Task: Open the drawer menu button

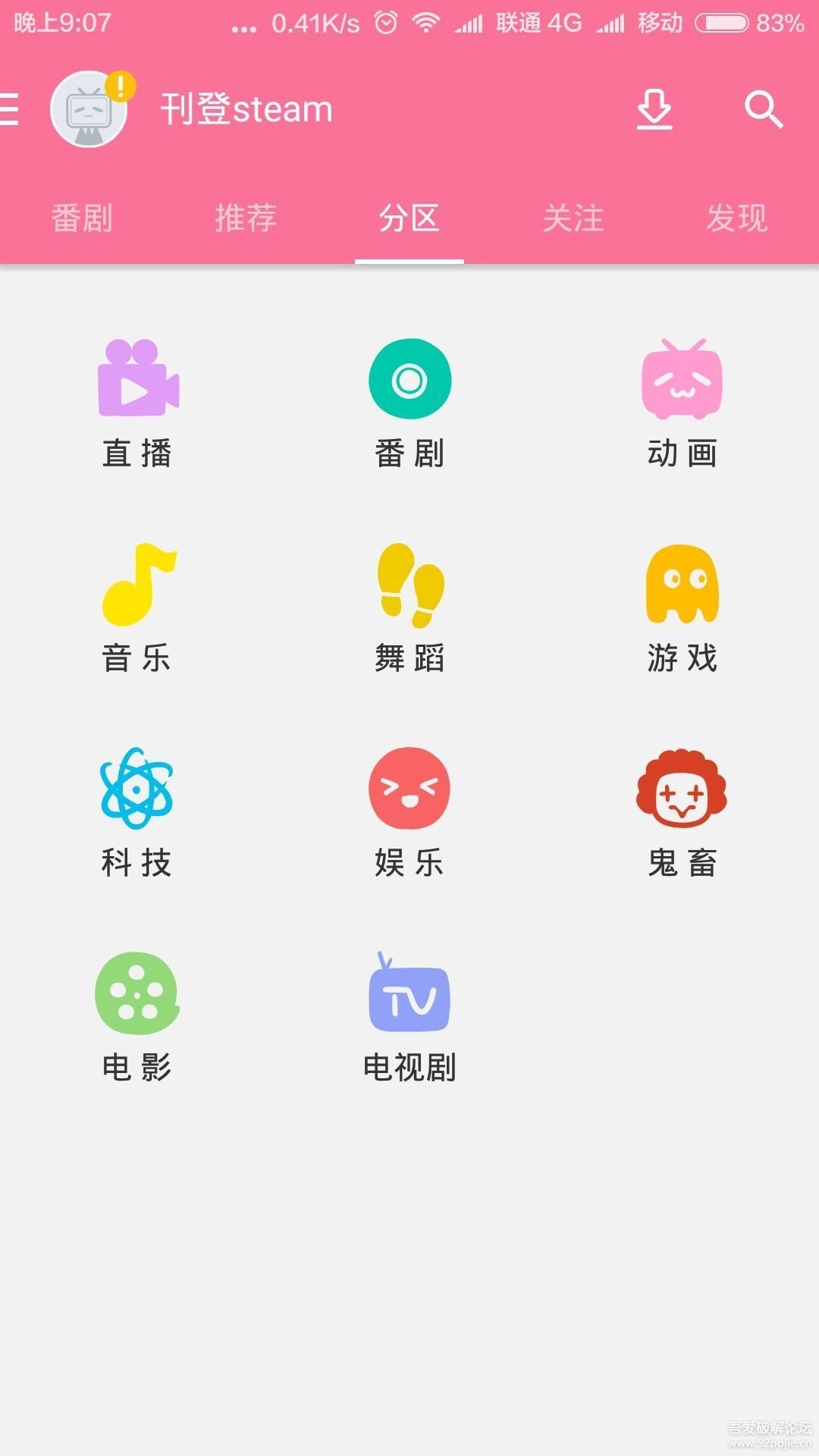Action: [9, 109]
